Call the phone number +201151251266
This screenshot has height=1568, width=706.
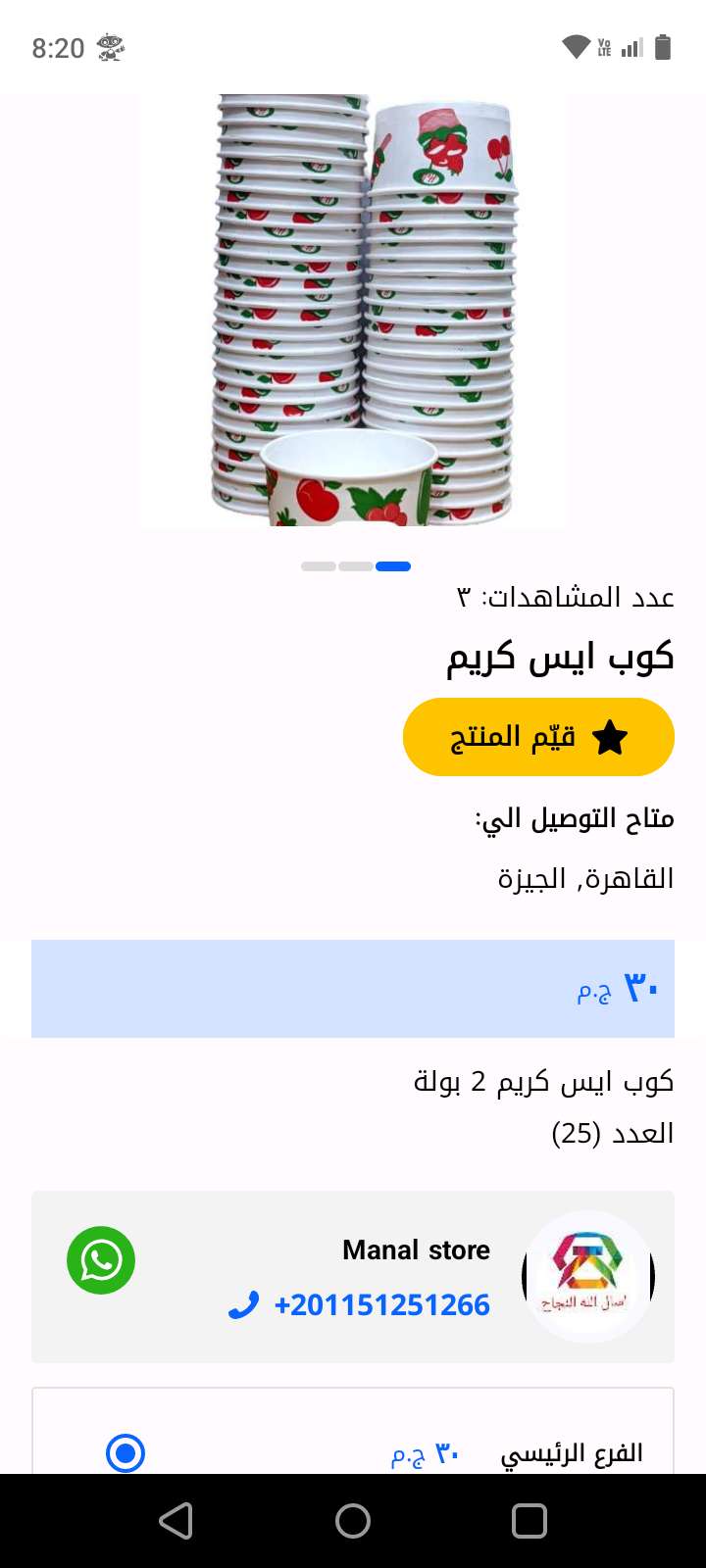tap(380, 1305)
